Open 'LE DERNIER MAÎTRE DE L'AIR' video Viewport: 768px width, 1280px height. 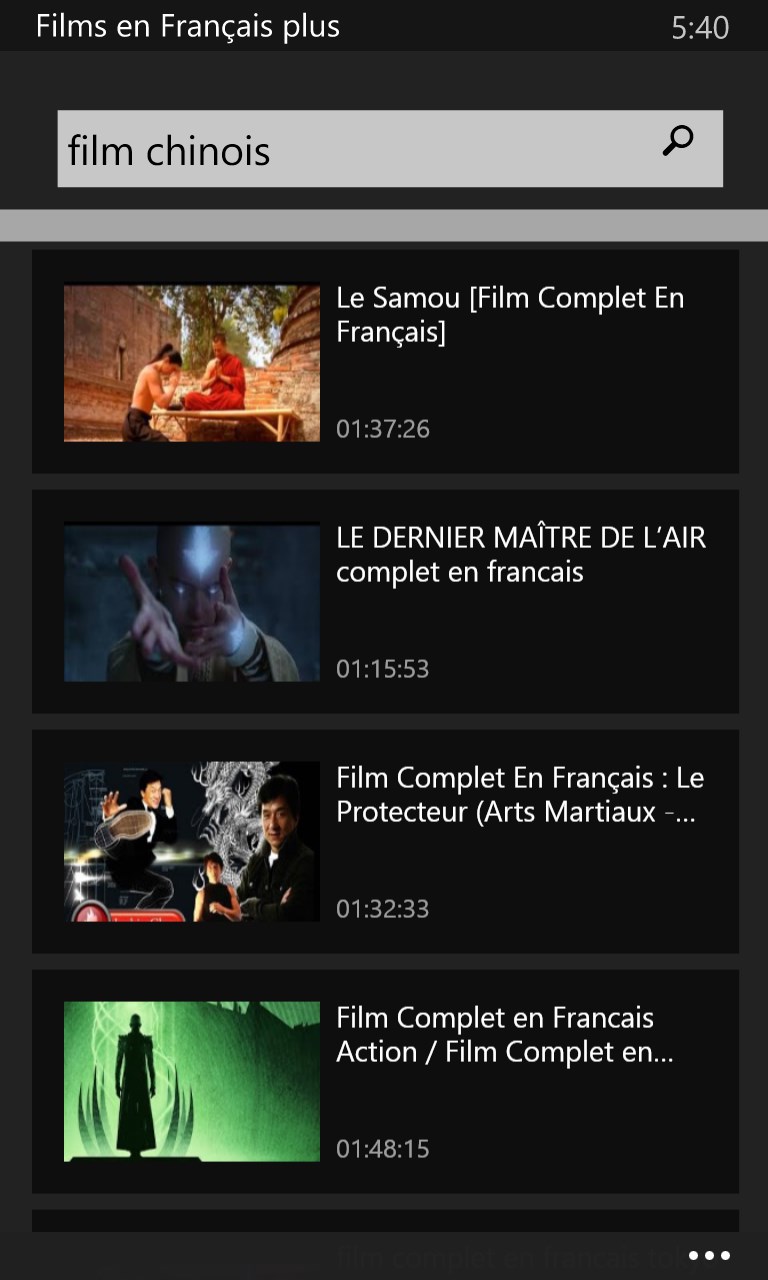coord(191,601)
